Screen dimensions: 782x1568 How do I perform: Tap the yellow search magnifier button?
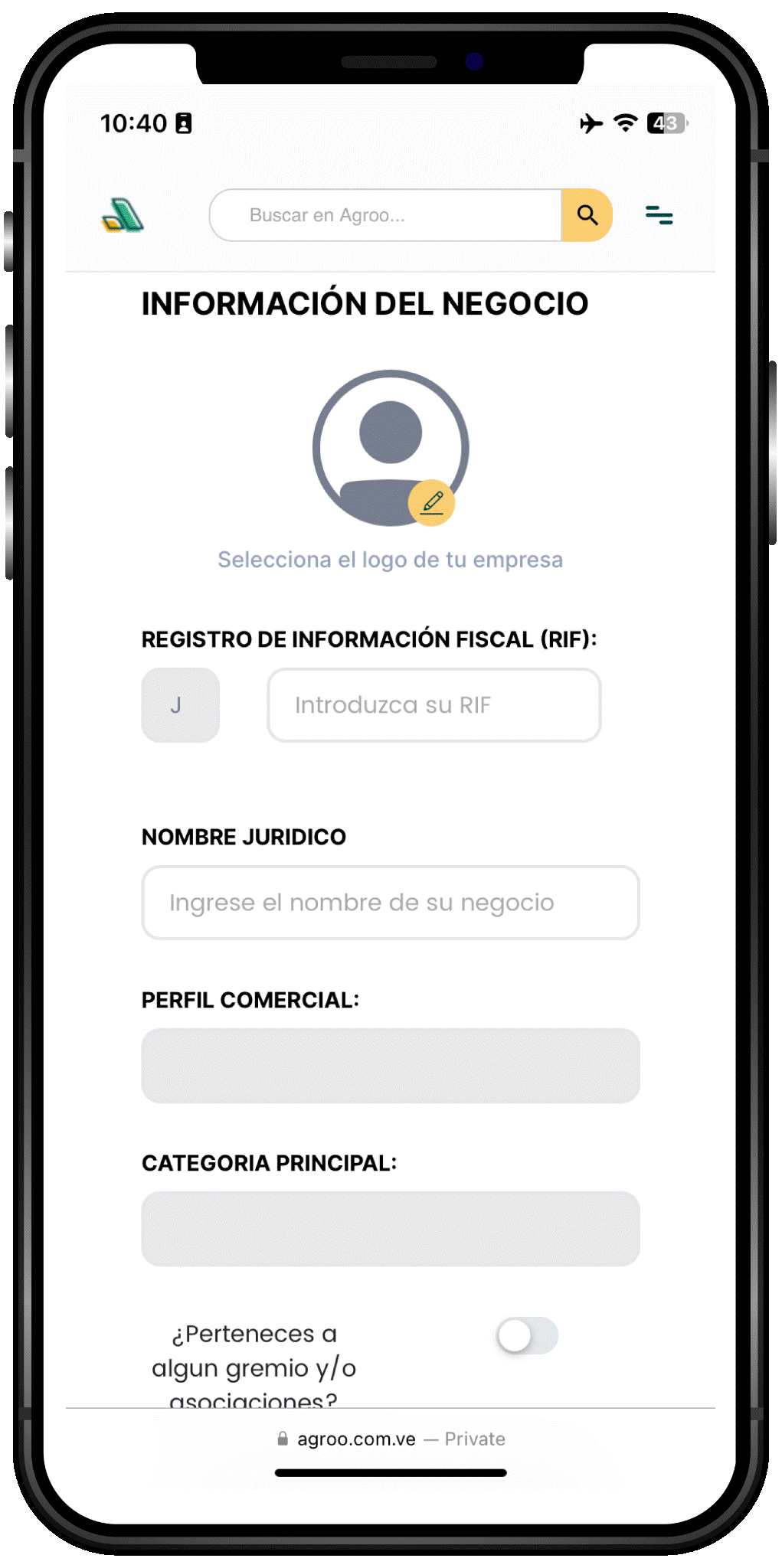(587, 215)
